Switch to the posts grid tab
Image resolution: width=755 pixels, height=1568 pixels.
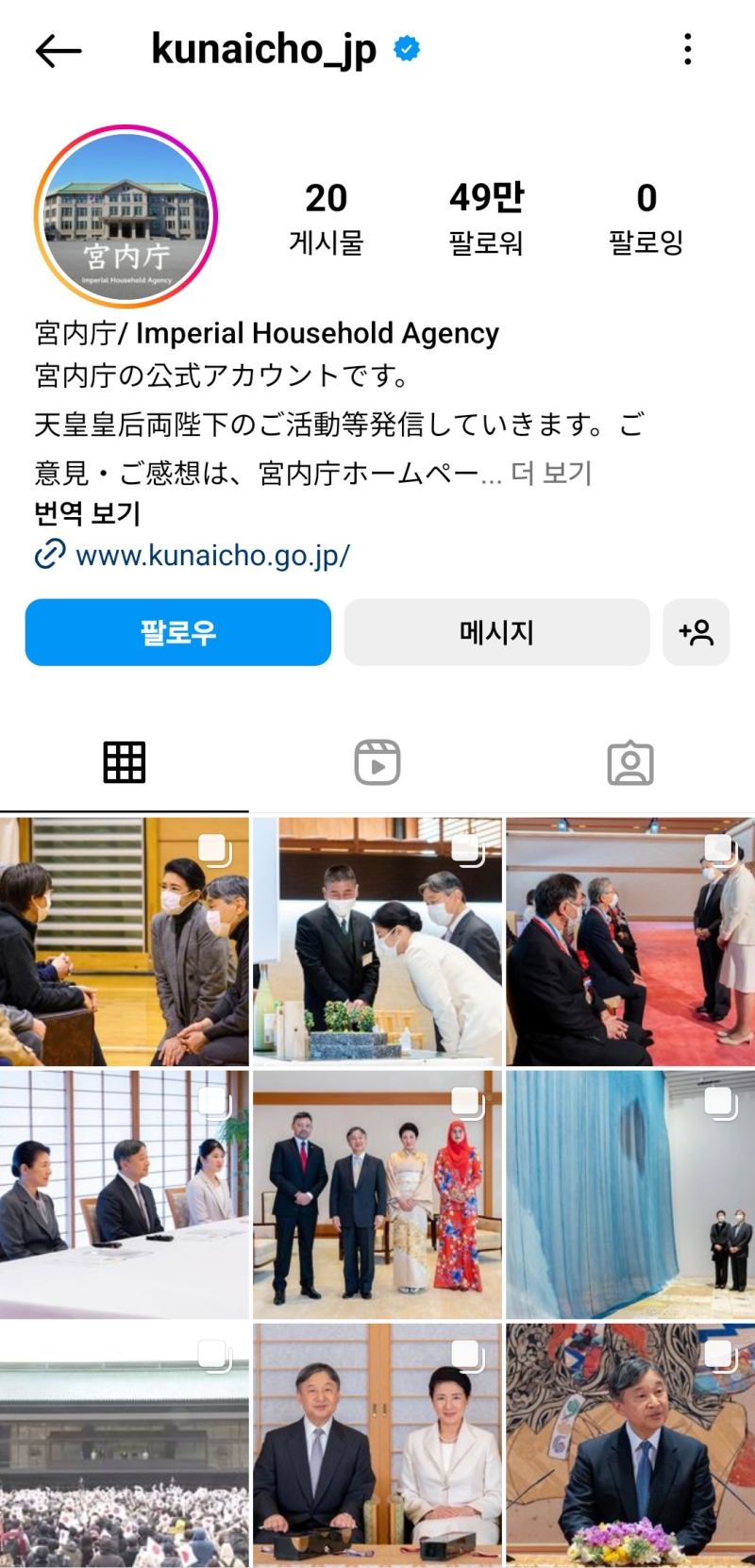pyautogui.click(x=125, y=762)
